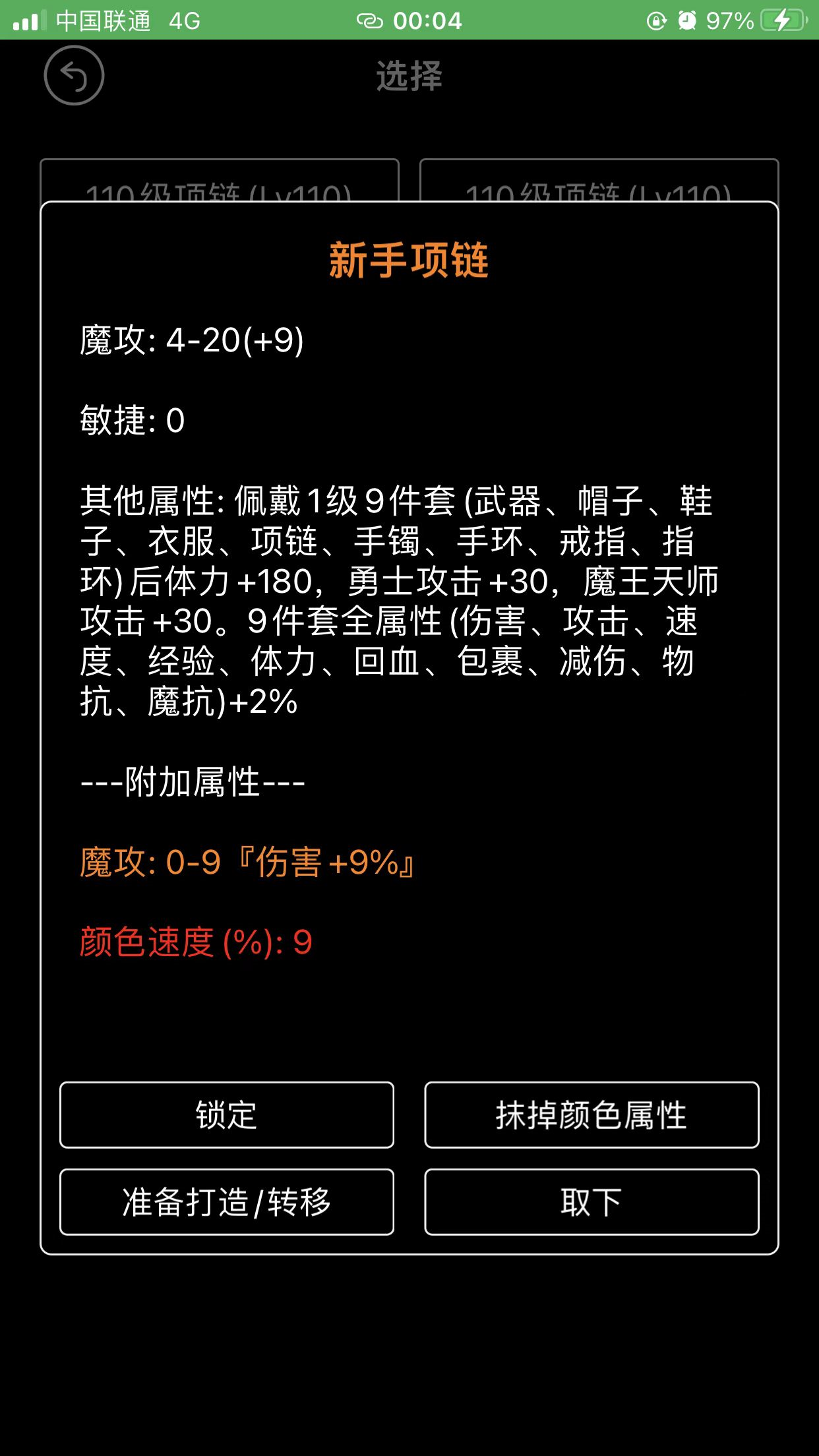Unequip the necklace with 取下
The width and height of the screenshot is (819, 1456).
pyautogui.click(x=591, y=1202)
